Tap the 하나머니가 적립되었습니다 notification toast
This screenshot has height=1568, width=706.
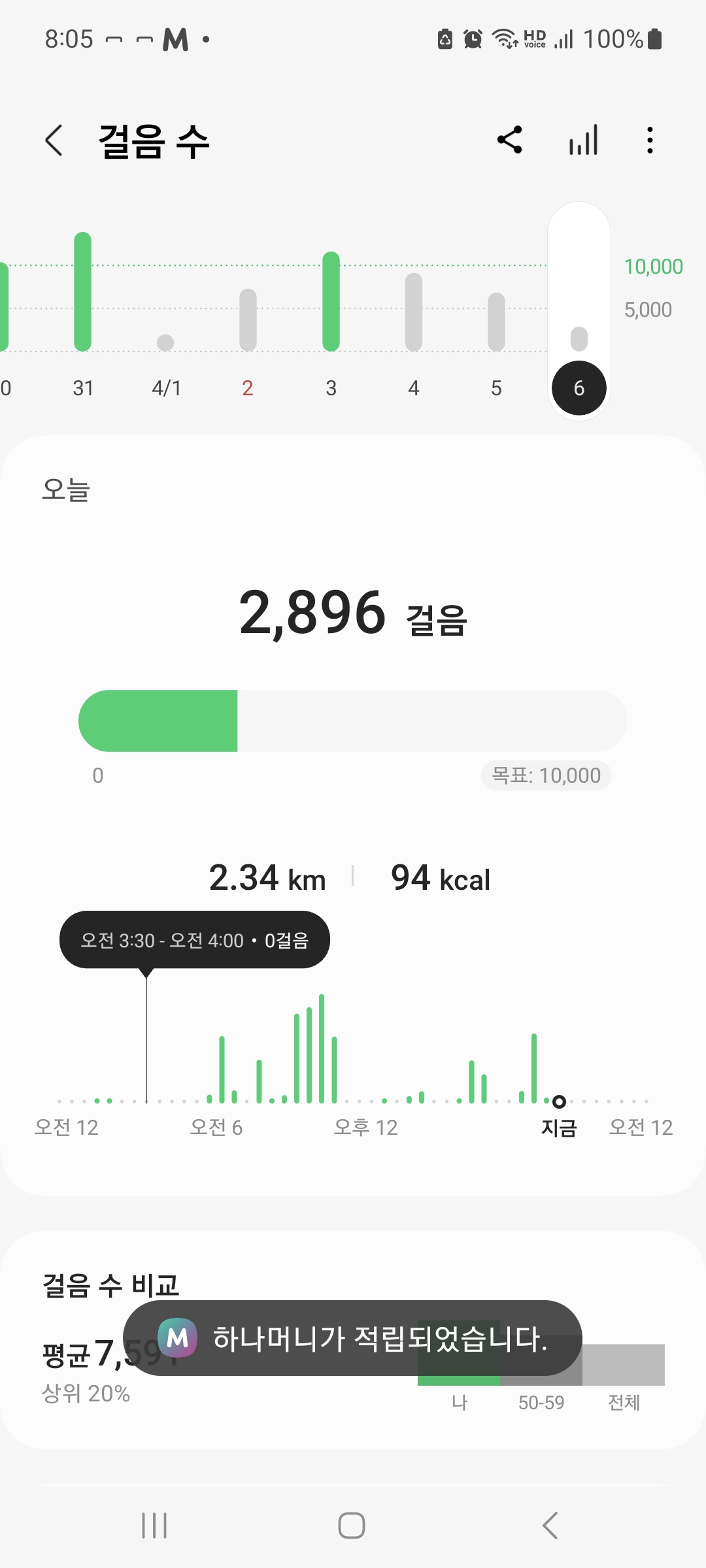point(353,1338)
